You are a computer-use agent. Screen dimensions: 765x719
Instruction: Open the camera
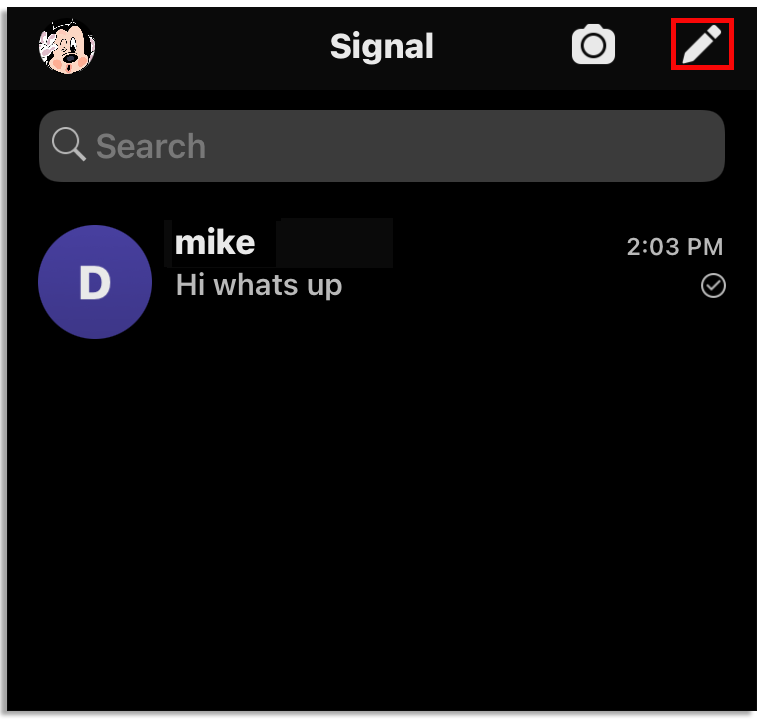point(593,46)
